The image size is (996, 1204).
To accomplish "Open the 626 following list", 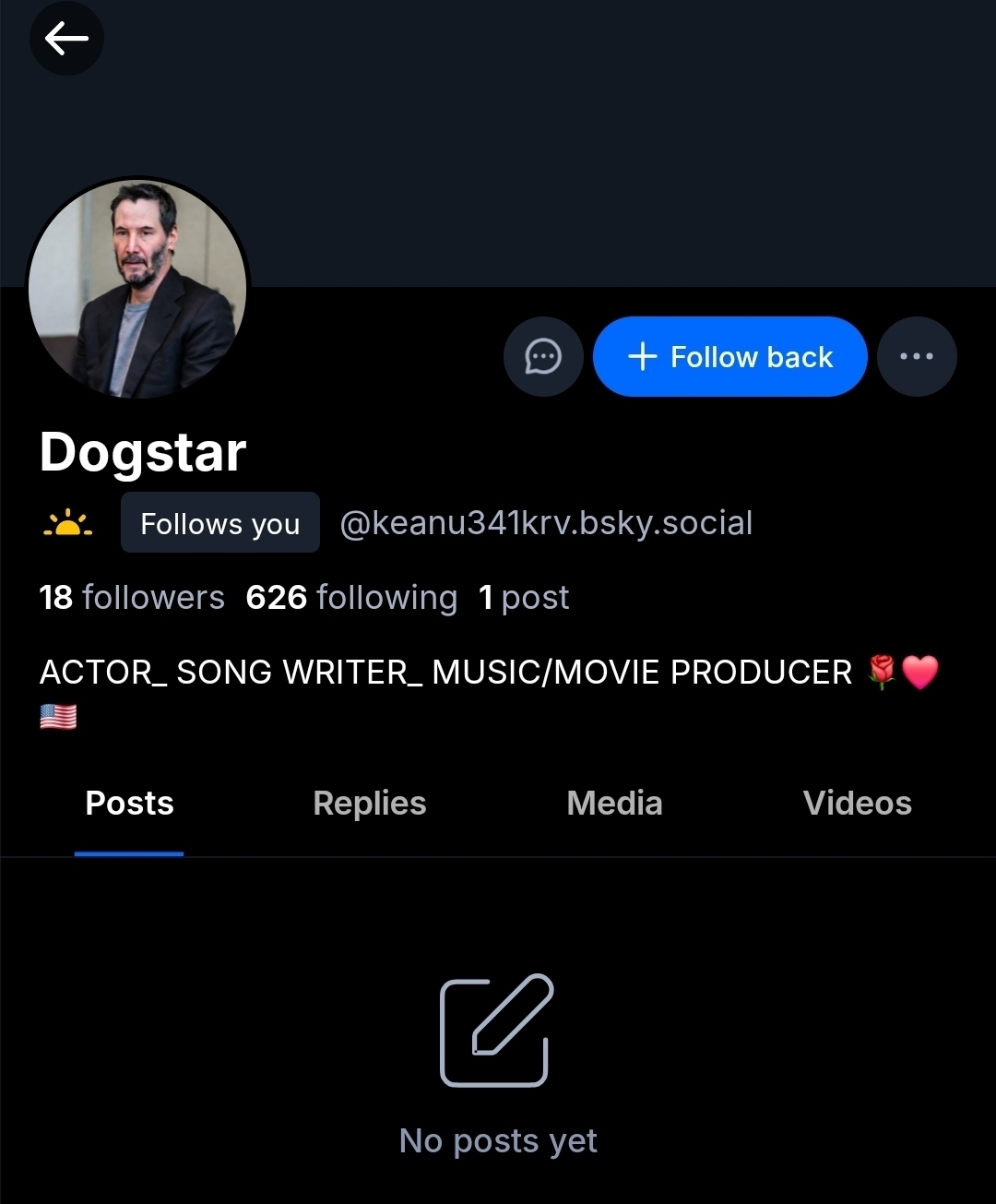I will click(x=351, y=598).
